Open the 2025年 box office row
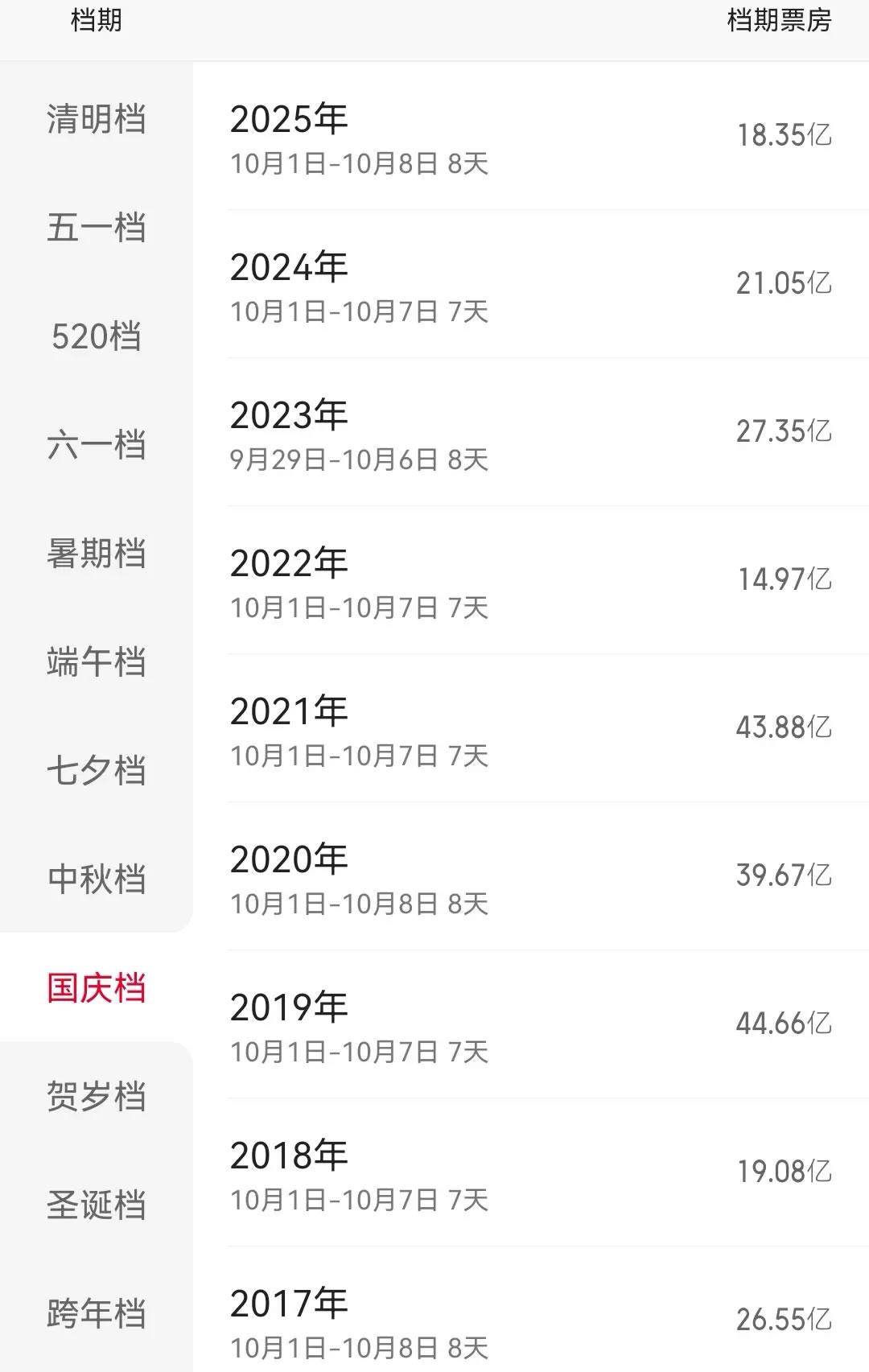The image size is (869, 1372). tap(531, 137)
